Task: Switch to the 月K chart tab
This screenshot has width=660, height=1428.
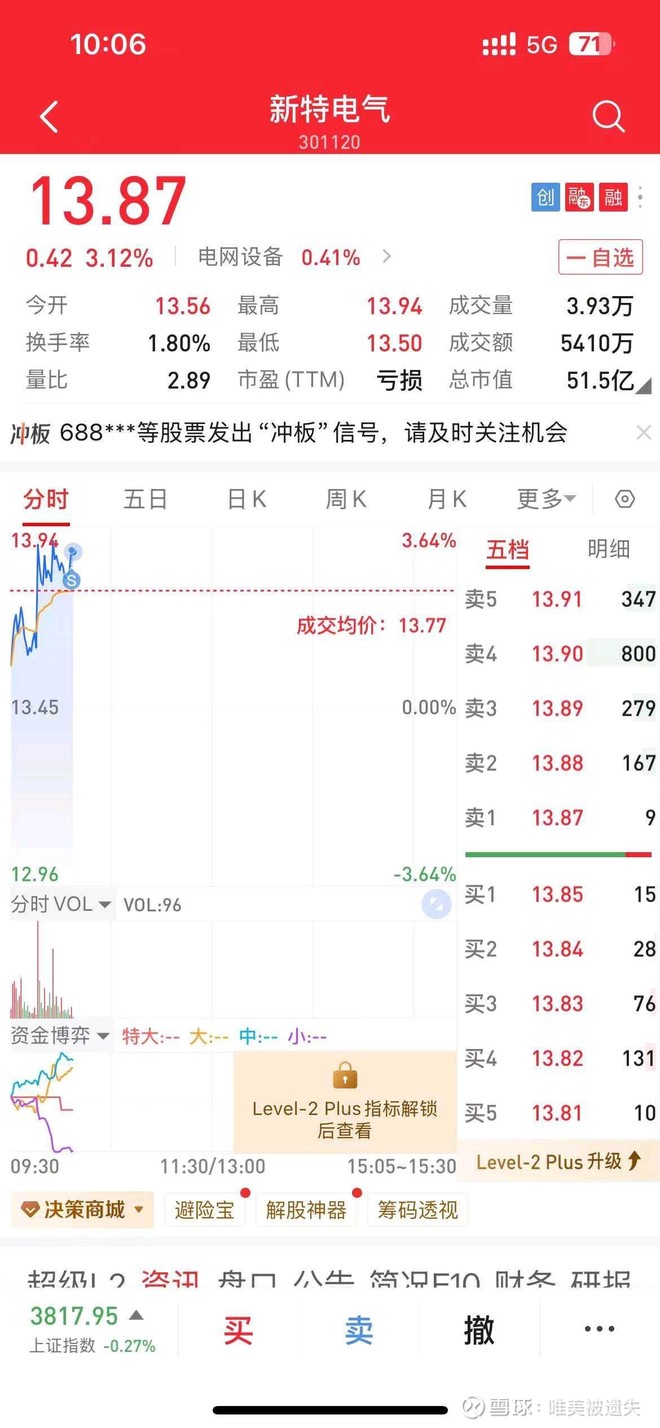Action: pyautogui.click(x=446, y=499)
